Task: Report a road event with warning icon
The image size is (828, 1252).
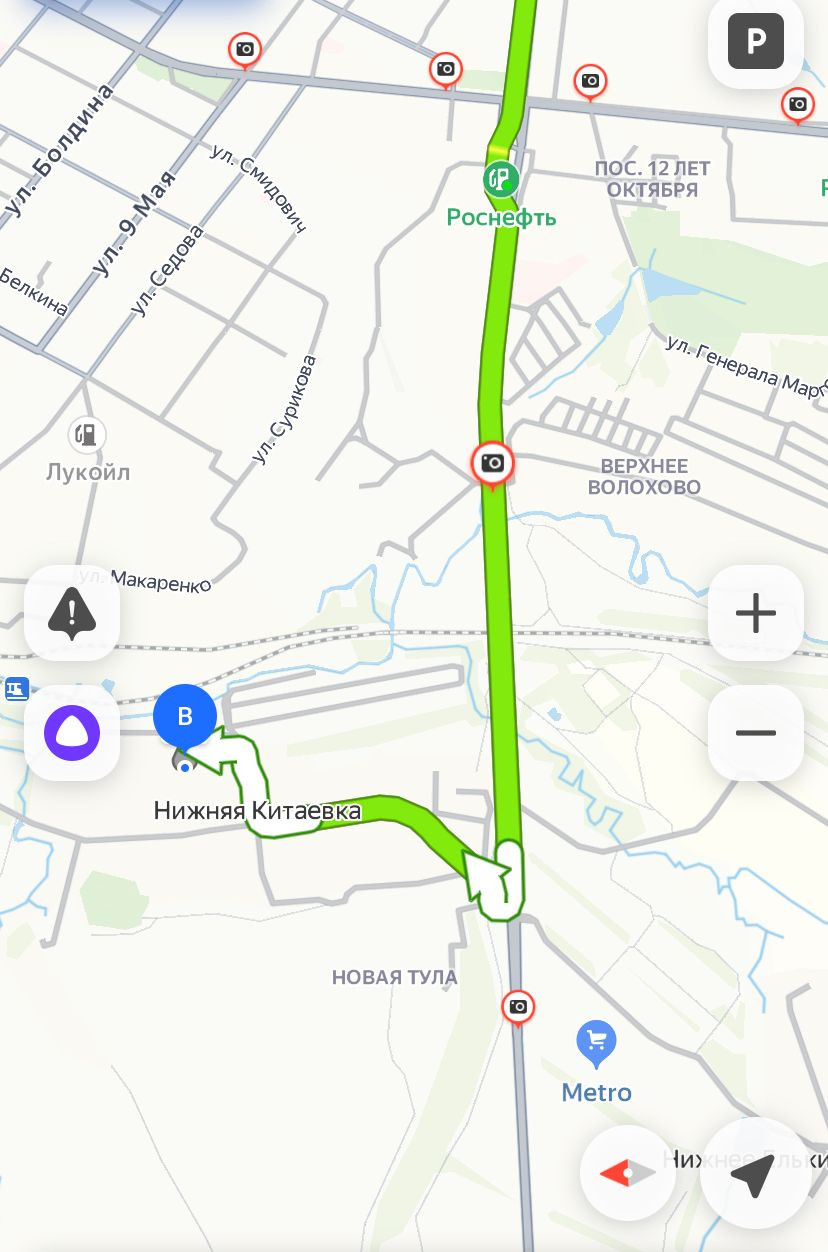Action: pos(72,613)
